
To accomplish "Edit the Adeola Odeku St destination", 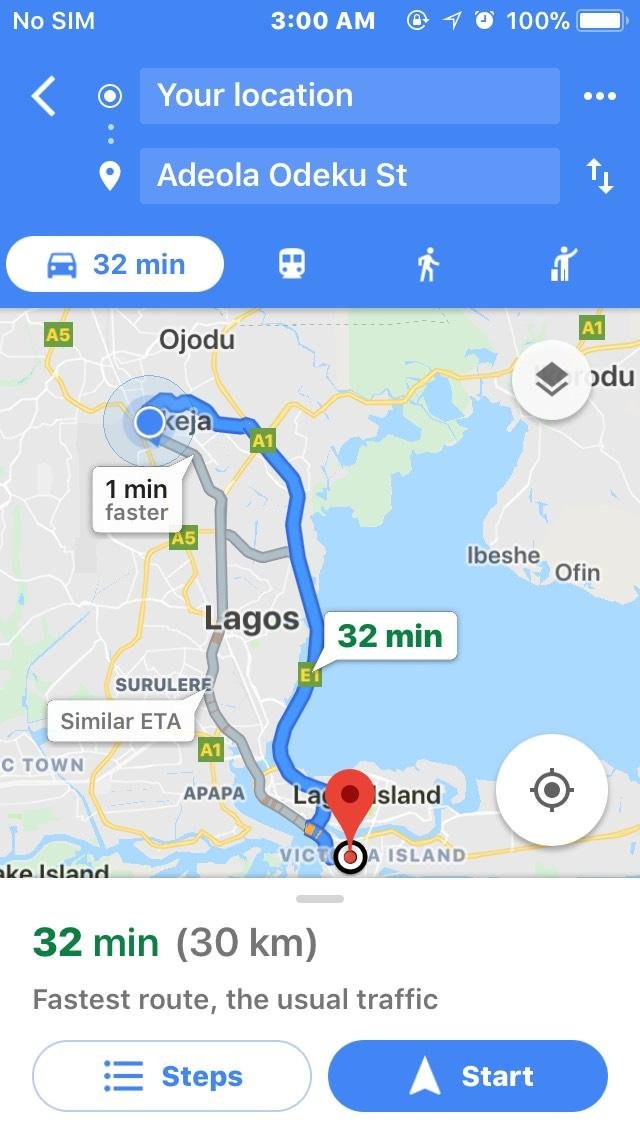I will coord(349,176).
